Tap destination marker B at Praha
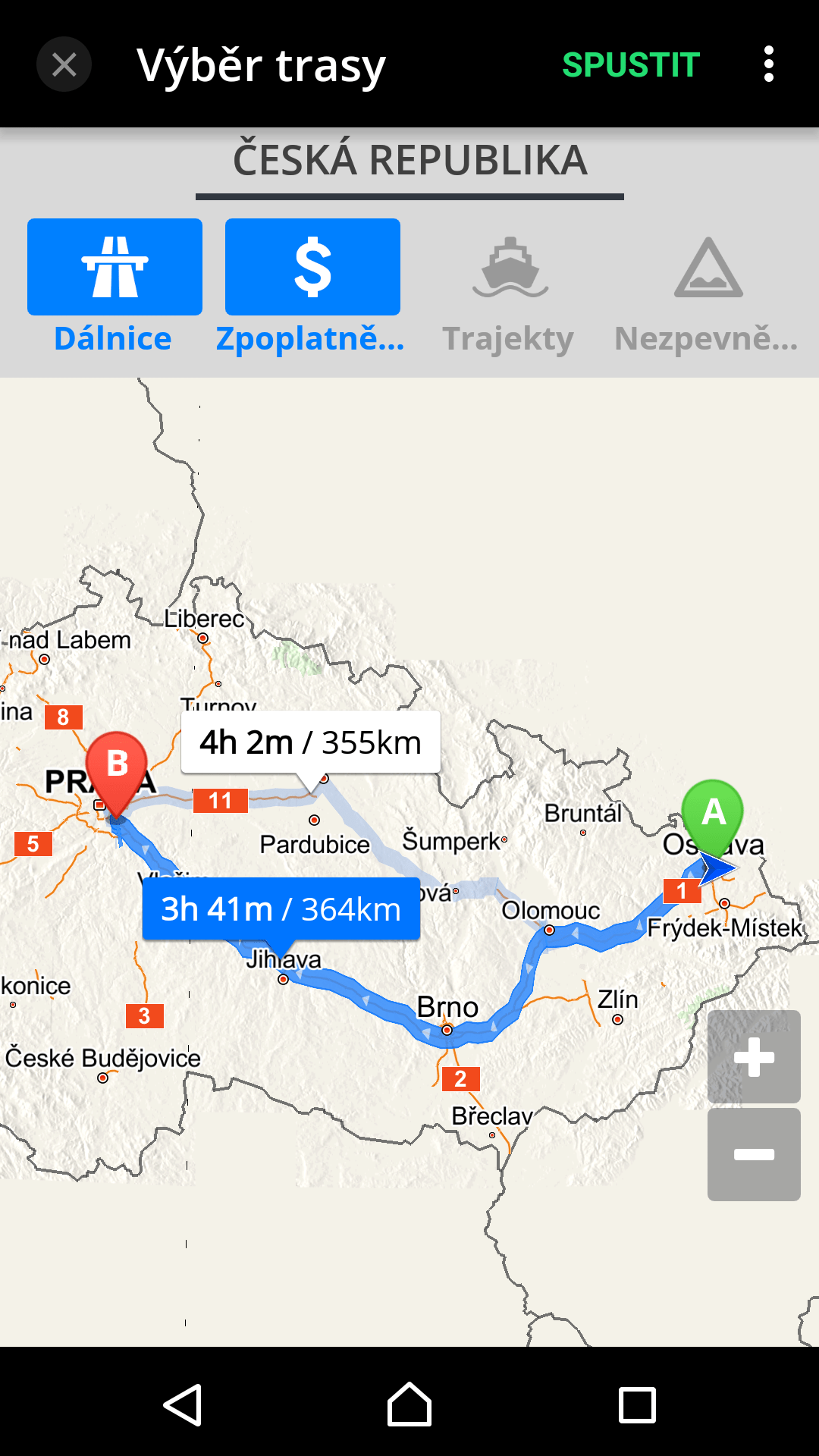The image size is (819, 1456). (116, 766)
